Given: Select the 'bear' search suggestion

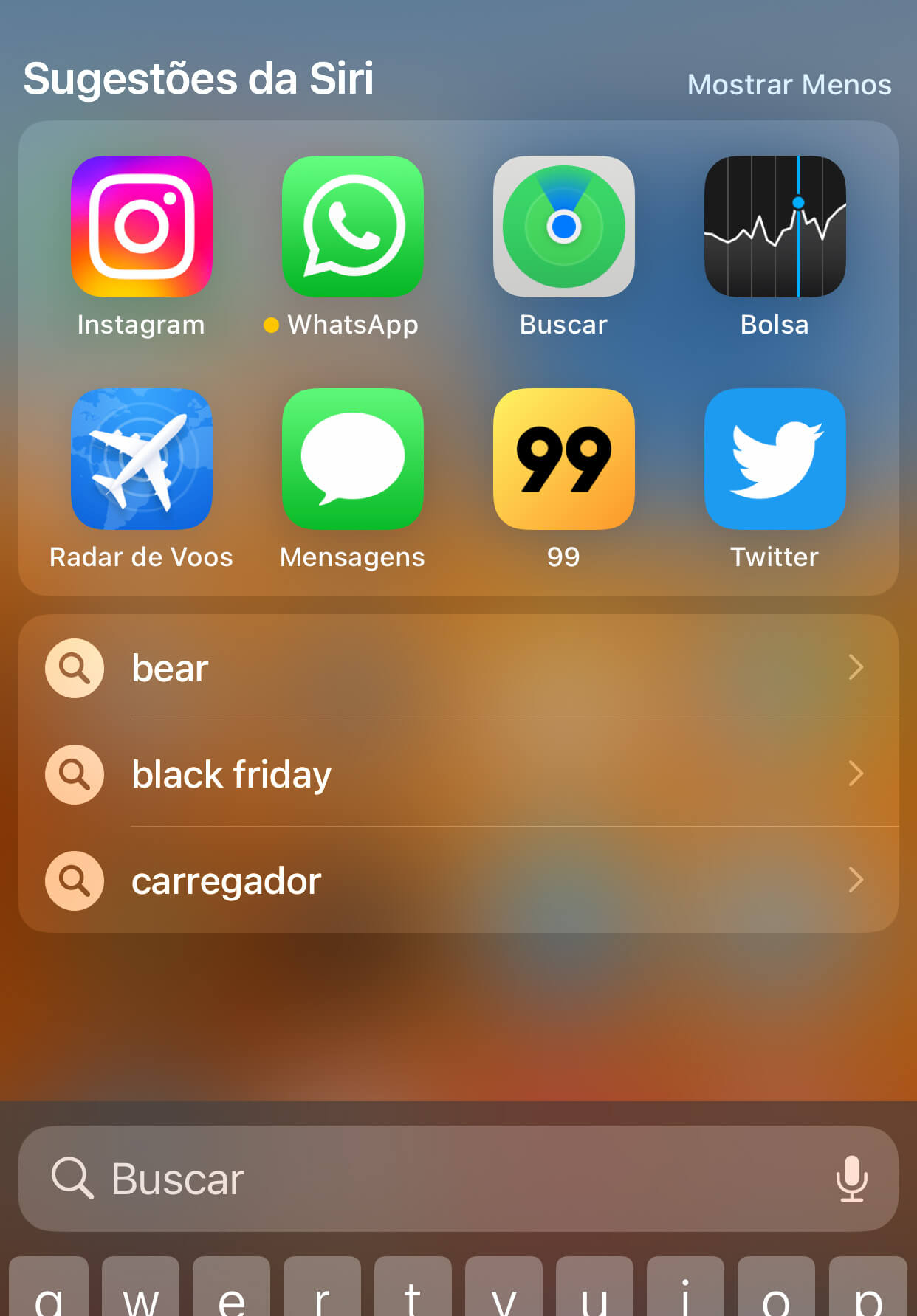Looking at the screenshot, I should pyautogui.click(x=458, y=668).
